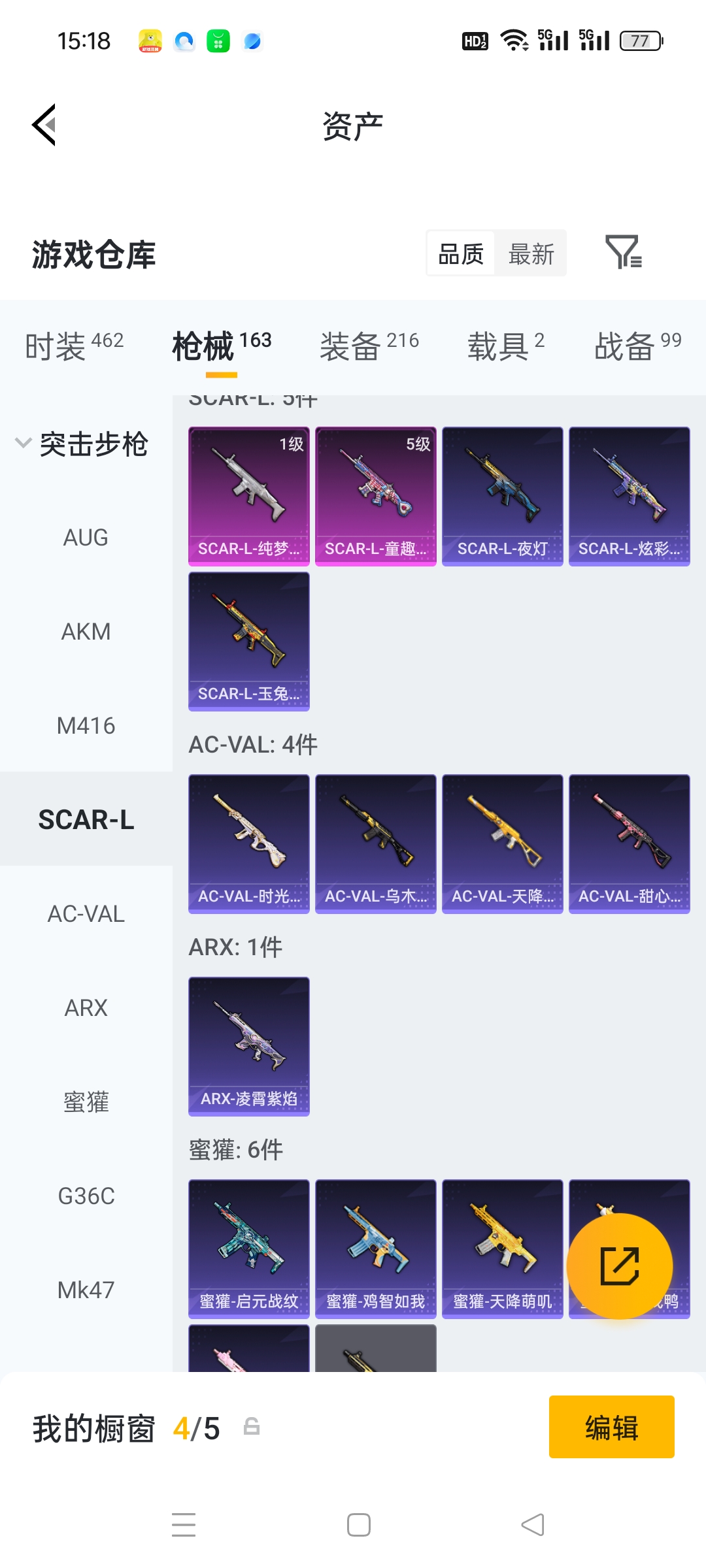
Task: Select AKM in the side list
Action: pos(86,632)
